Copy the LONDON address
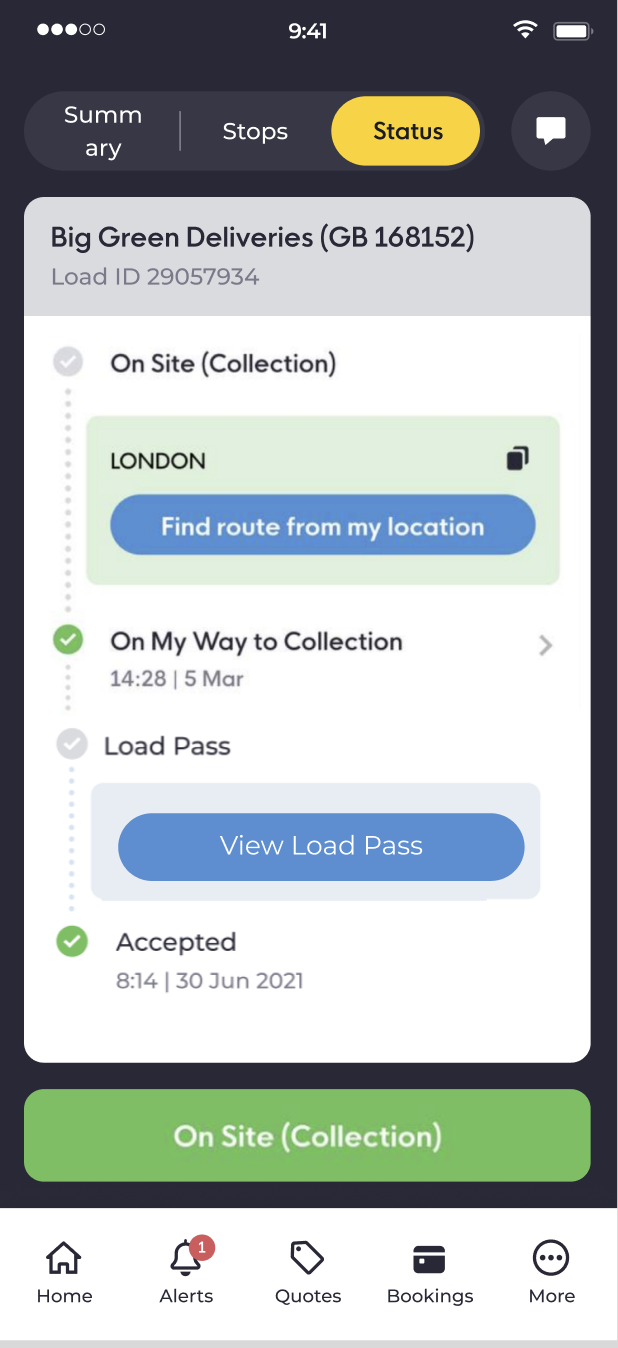The image size is (618, 1348). tap(516, 459)
